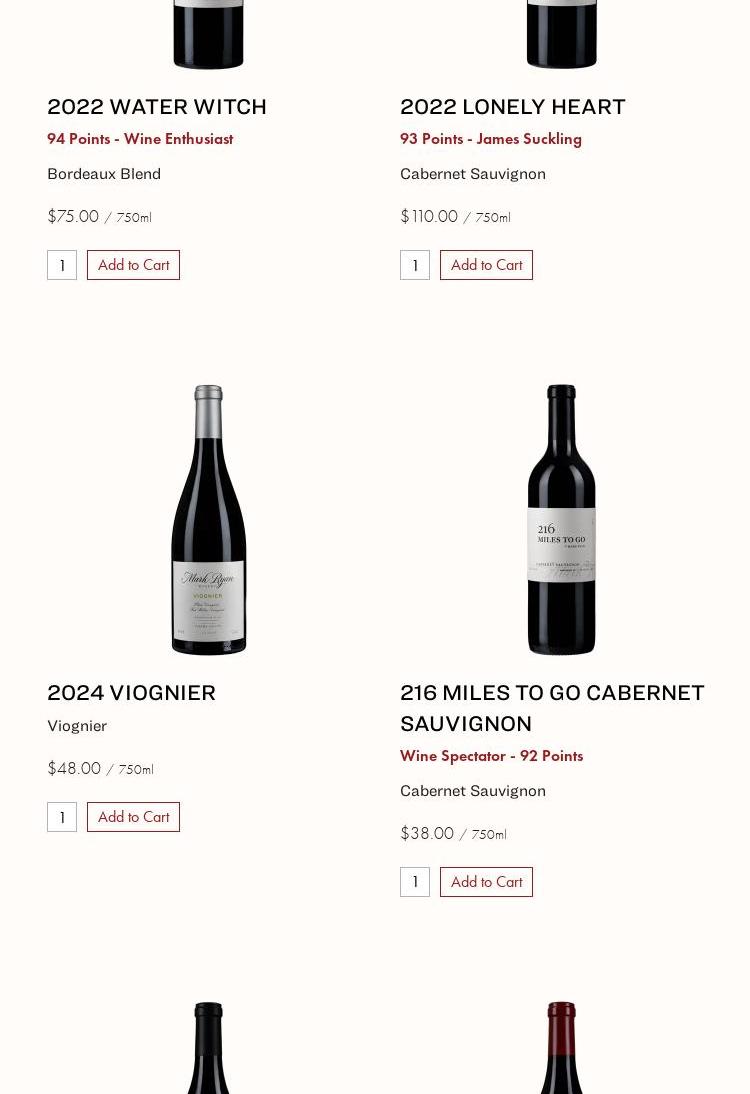Open the 2024 Viognier product page
Screen dimensions: 750x1094
click(131, 692)
